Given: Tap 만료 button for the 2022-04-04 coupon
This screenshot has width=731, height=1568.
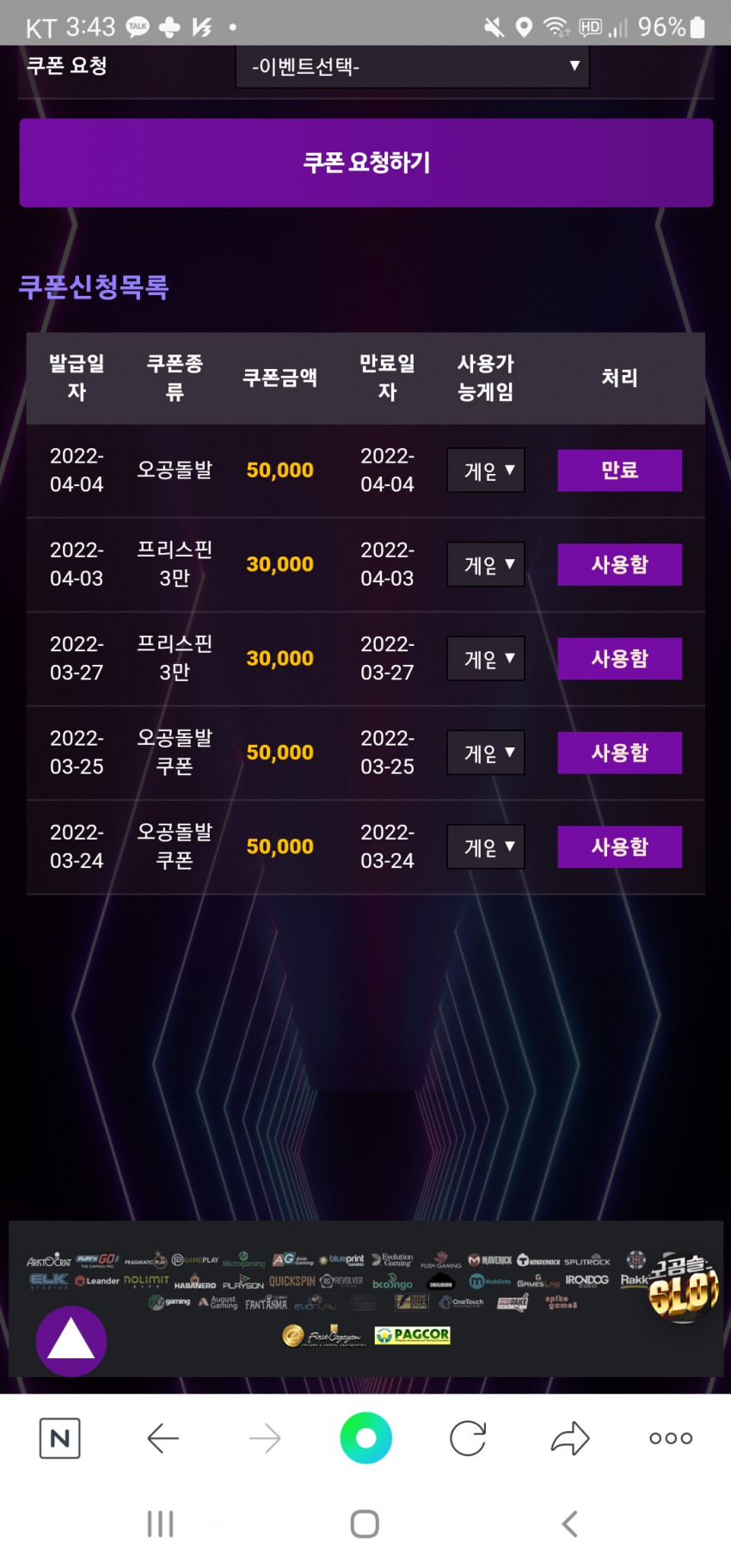Looking at the screenshot, I should tap(619, 470).
